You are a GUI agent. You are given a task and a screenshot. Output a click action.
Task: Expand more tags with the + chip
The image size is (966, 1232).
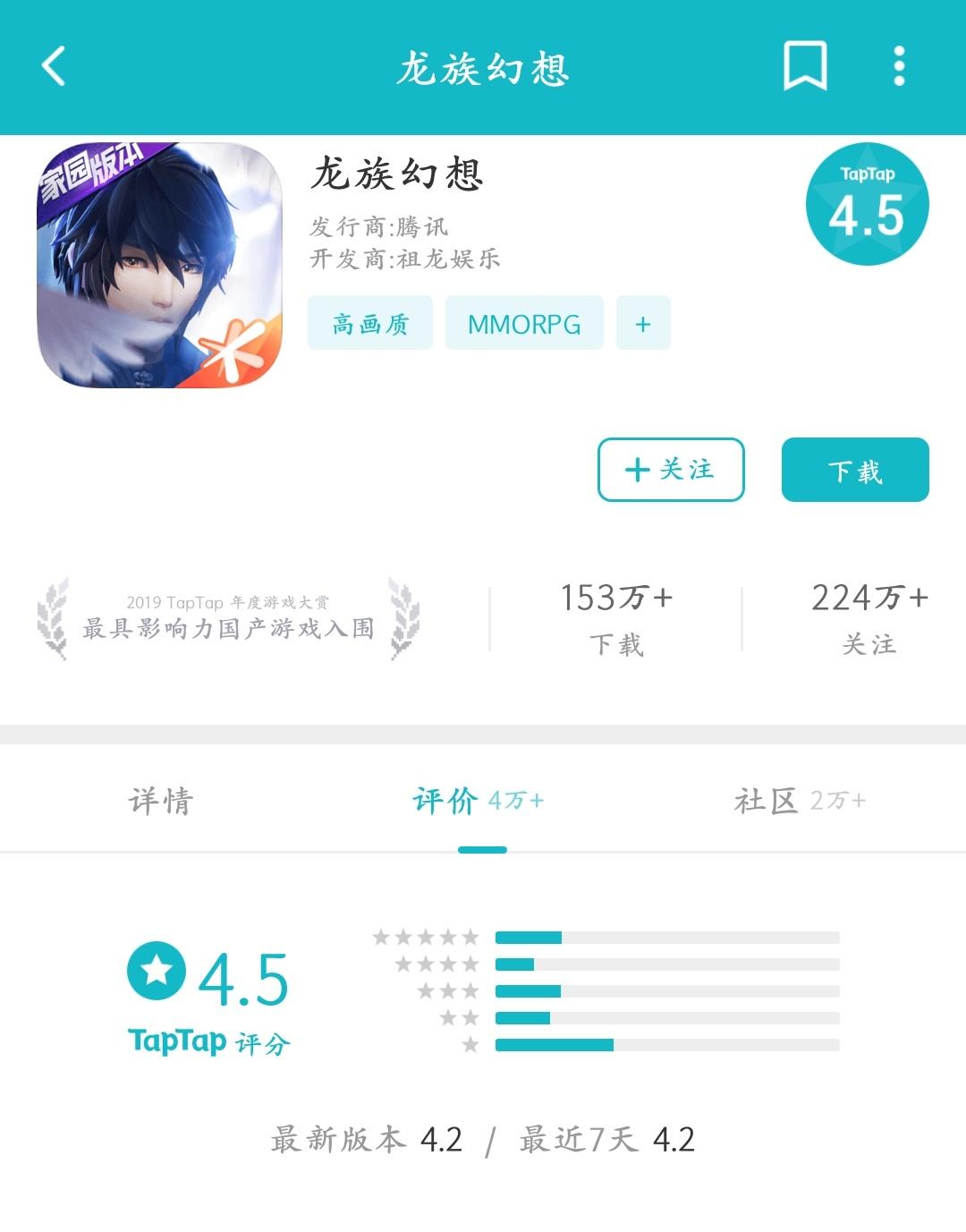pos(642,322)
